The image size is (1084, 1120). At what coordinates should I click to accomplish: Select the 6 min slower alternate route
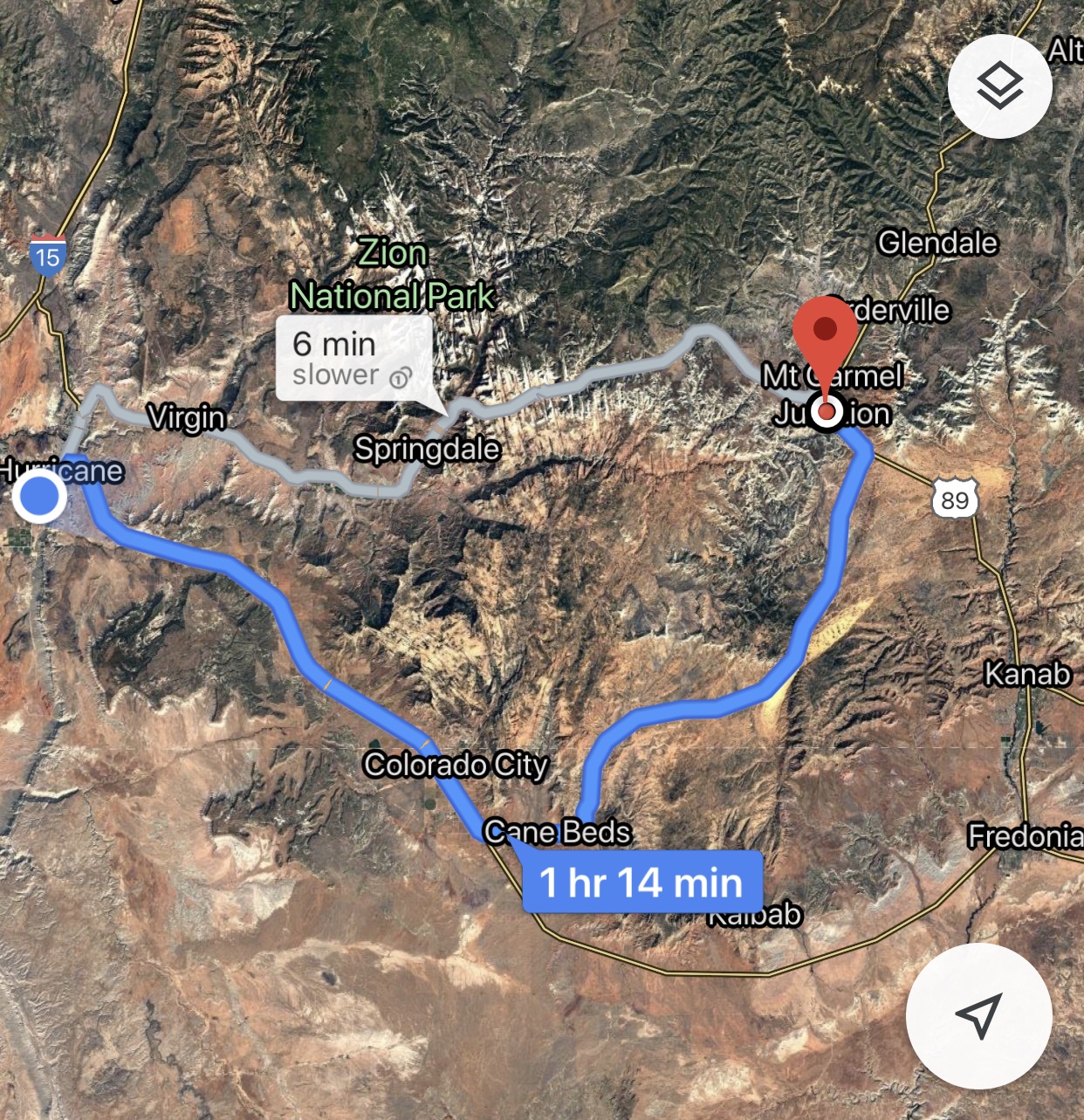pyautogui.click(x=353, y=358)
